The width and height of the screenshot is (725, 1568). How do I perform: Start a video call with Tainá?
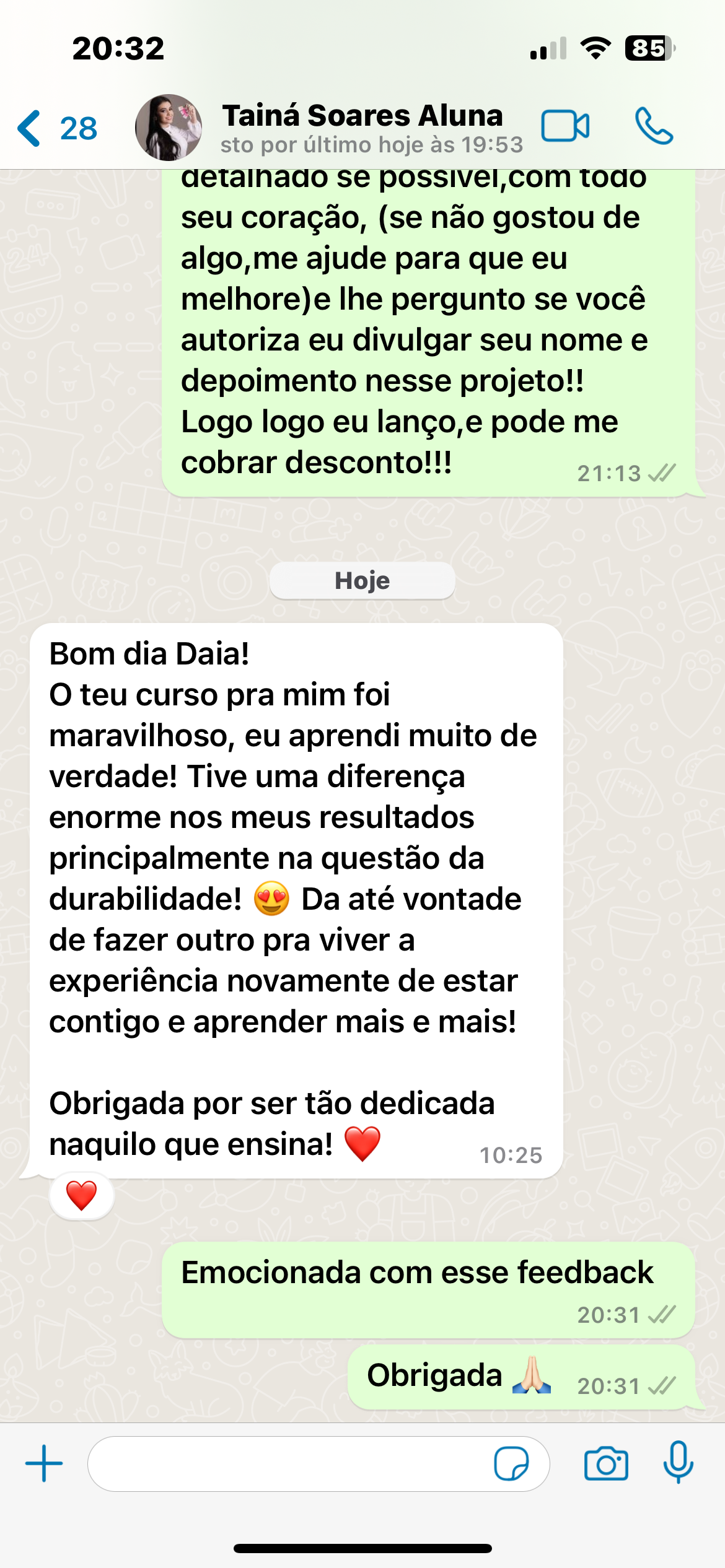click(x=565, y=127)
